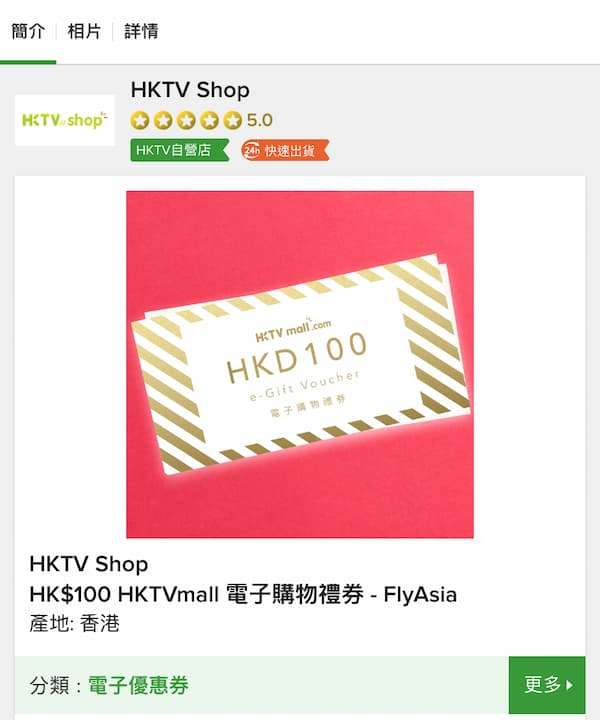View the HKD100 gift voucher product image
Viewport: 600px width, 720px height.
pyautogui.click(x=300, y=364)
